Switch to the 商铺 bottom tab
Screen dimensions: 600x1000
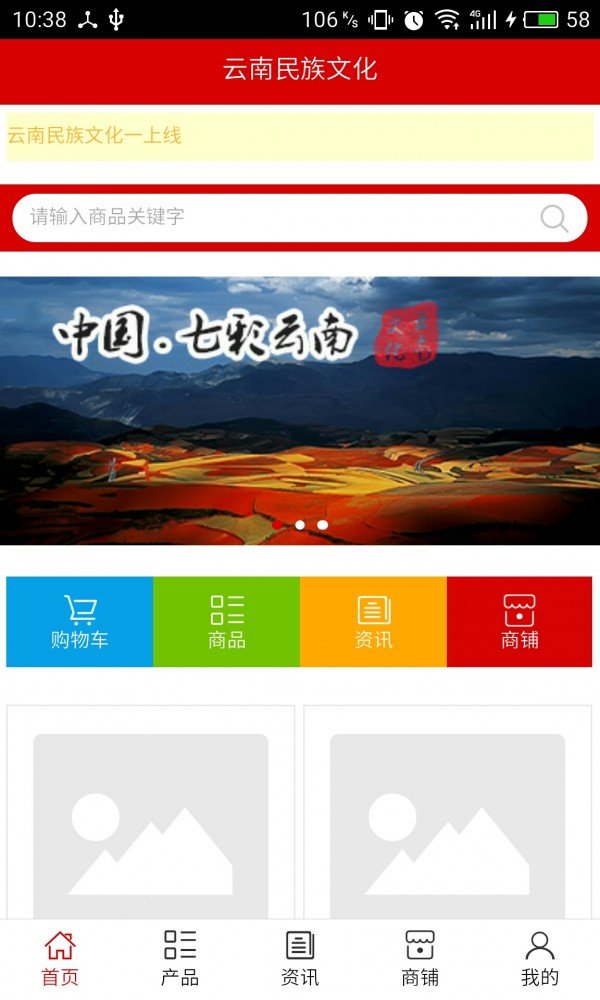(420, 958)
